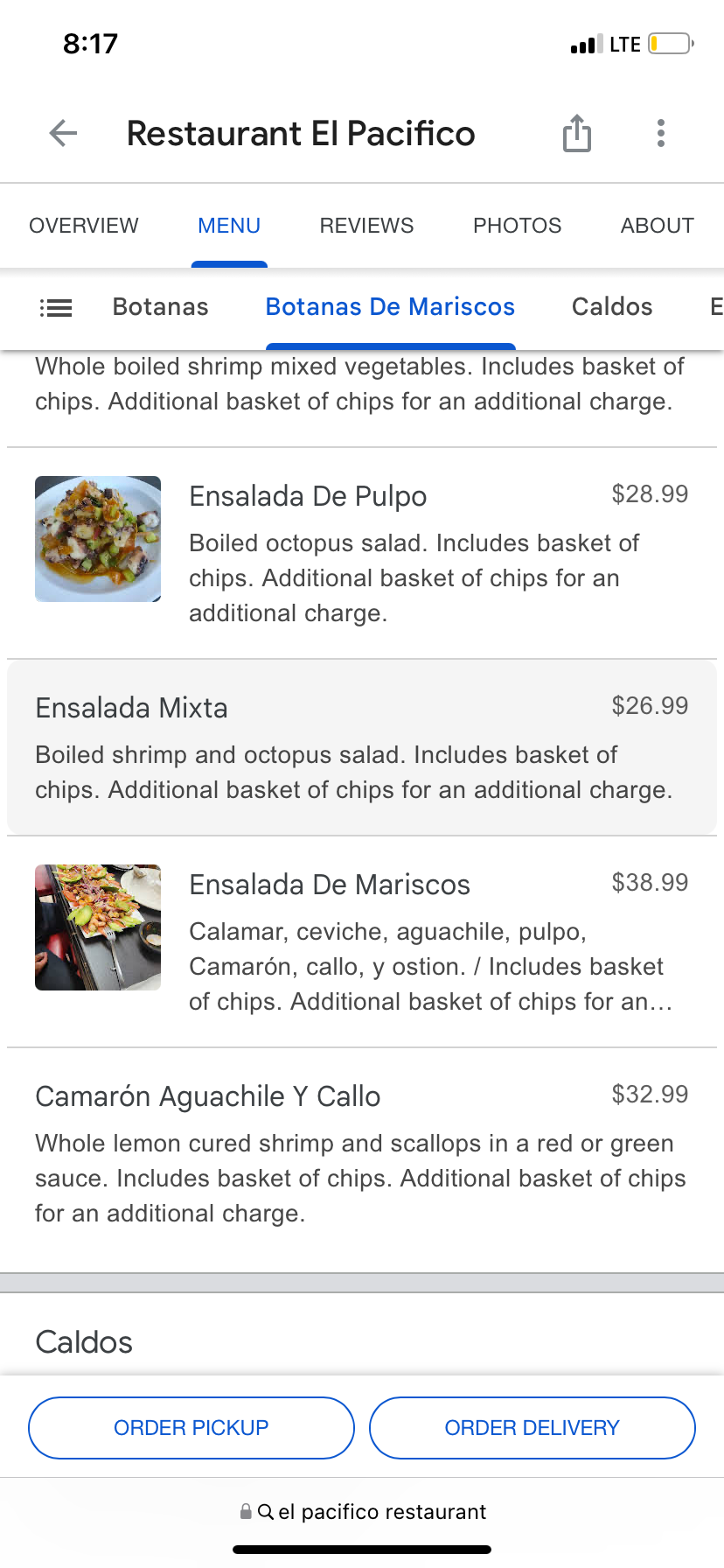This screenshot has height=1568, width=724.
Task: Tap the browser address bar search
Action: click(362, 1512)
